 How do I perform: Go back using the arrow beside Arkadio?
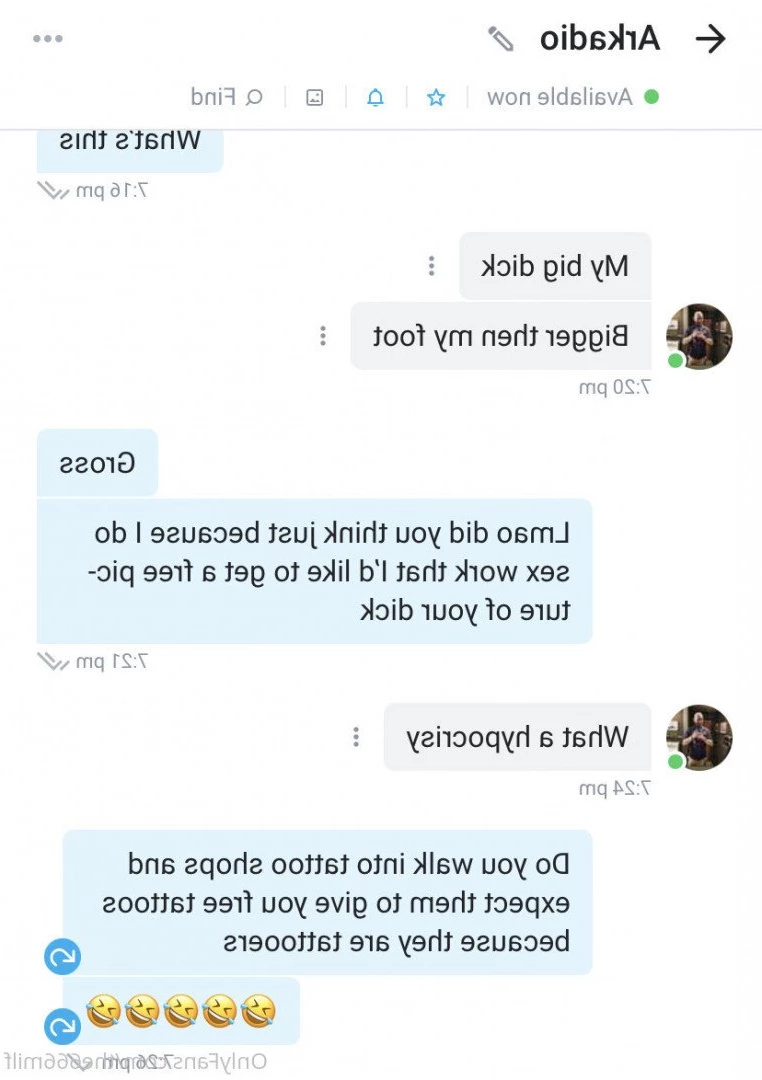[x=710, y=39]
